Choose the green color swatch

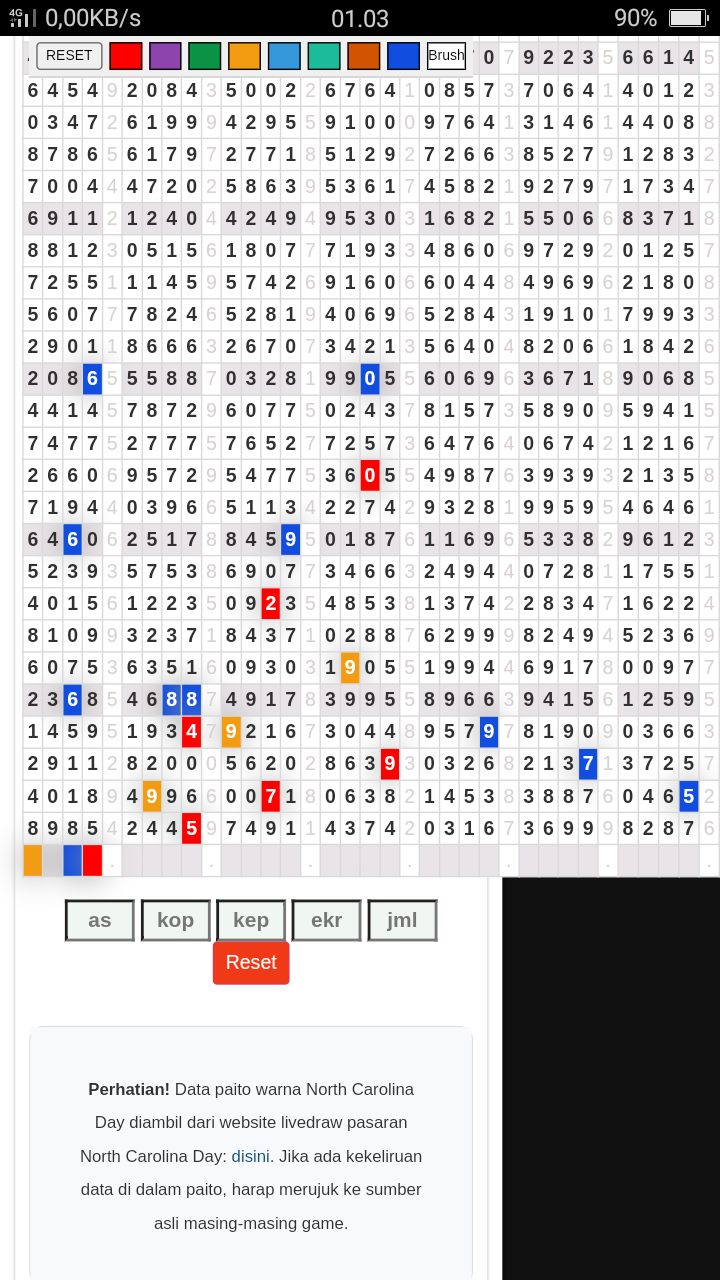tap(205, 56)
